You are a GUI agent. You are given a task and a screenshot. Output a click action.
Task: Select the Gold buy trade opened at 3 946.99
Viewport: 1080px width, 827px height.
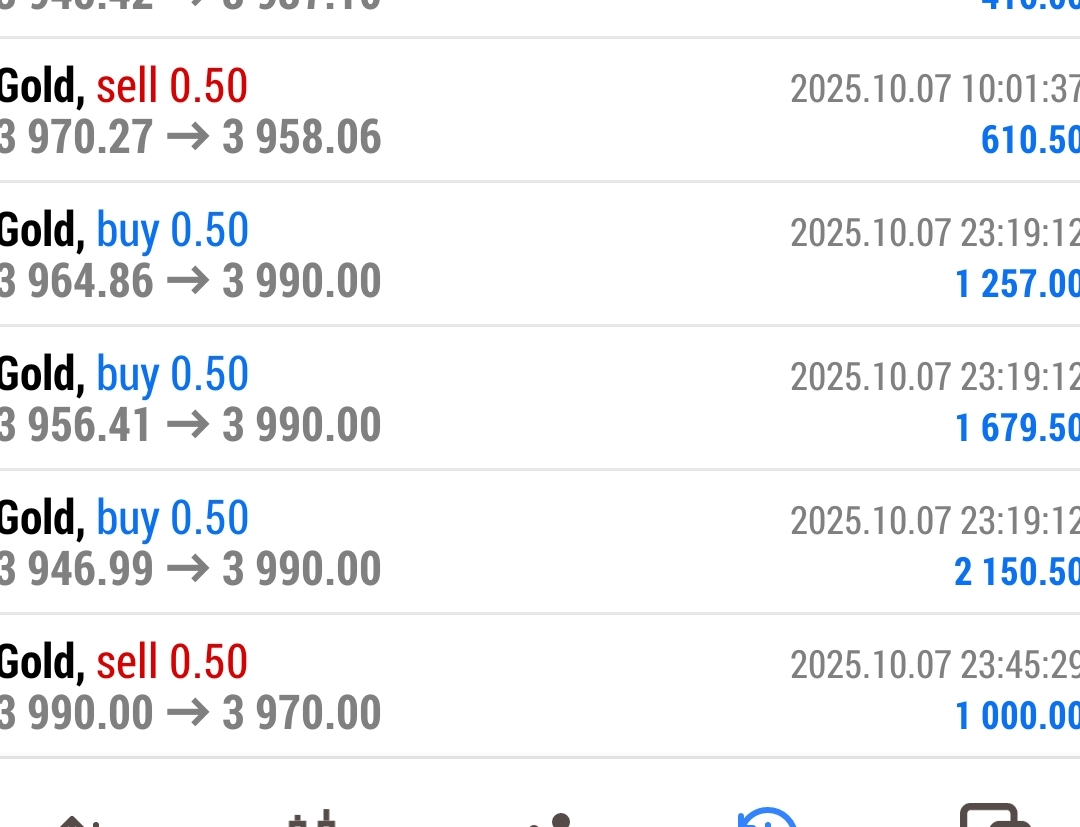pos(540,543)
